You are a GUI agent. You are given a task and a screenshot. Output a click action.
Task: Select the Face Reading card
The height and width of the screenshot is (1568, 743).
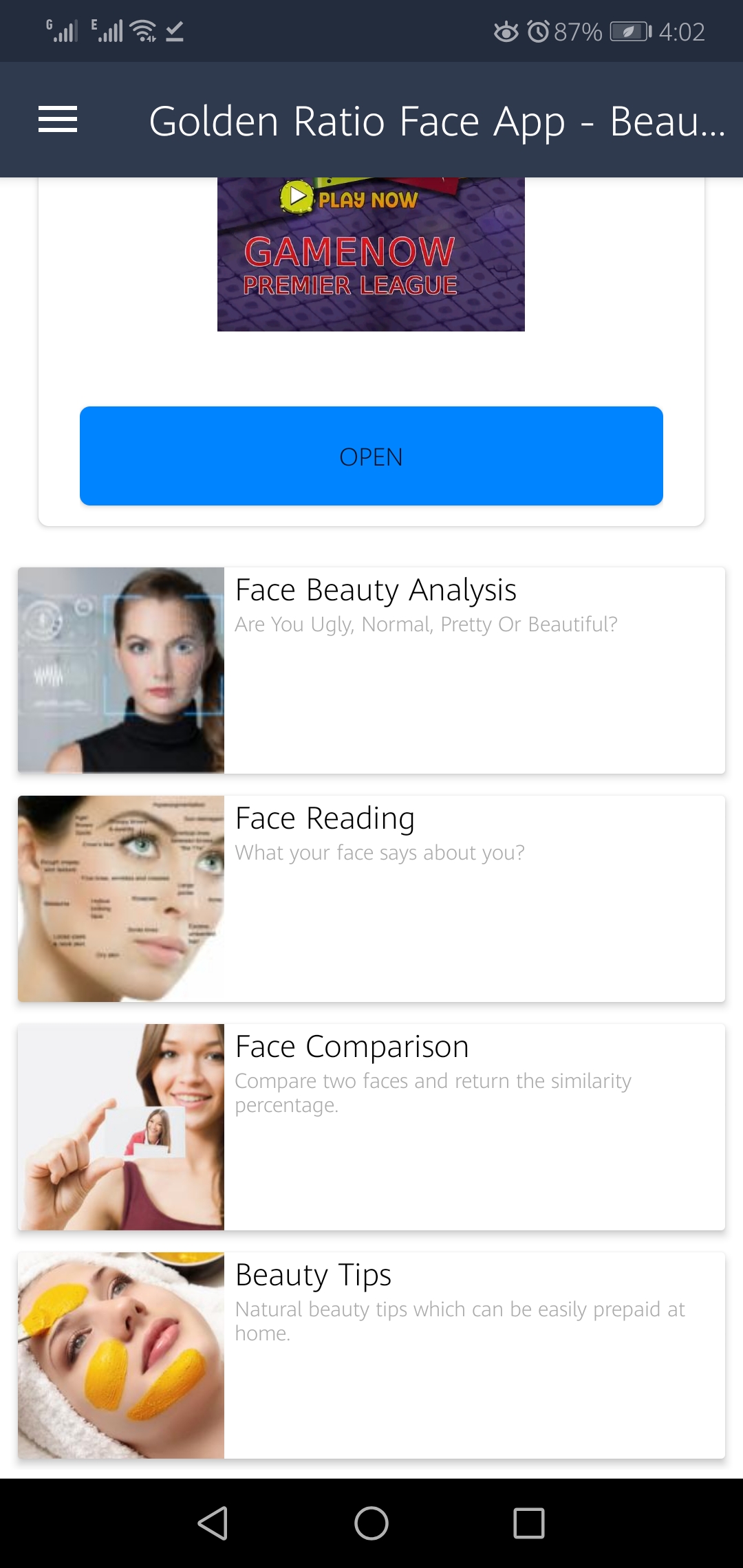[371, 899]
